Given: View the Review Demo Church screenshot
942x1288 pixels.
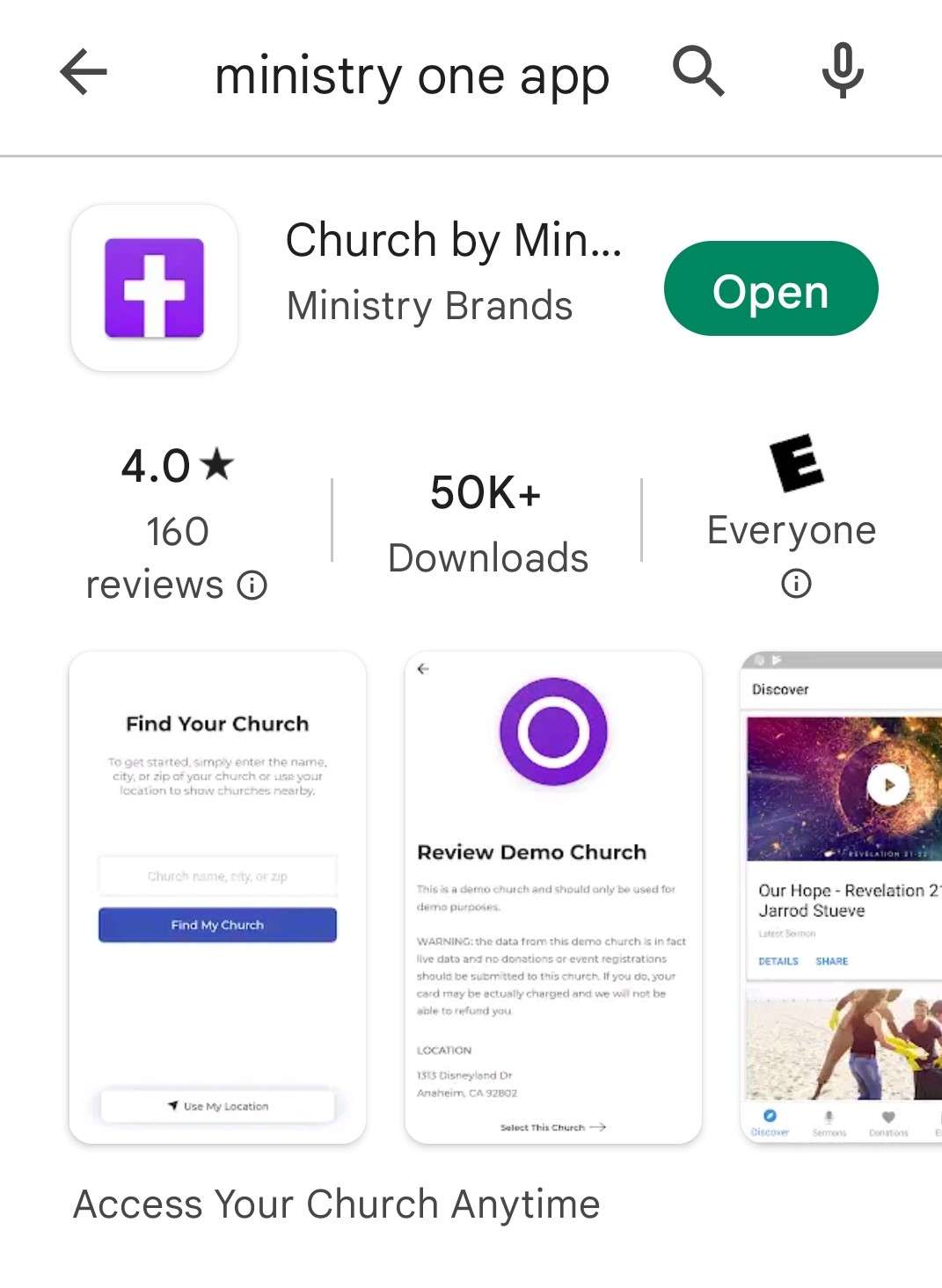Looking at the screenshot, I should 553,897.
